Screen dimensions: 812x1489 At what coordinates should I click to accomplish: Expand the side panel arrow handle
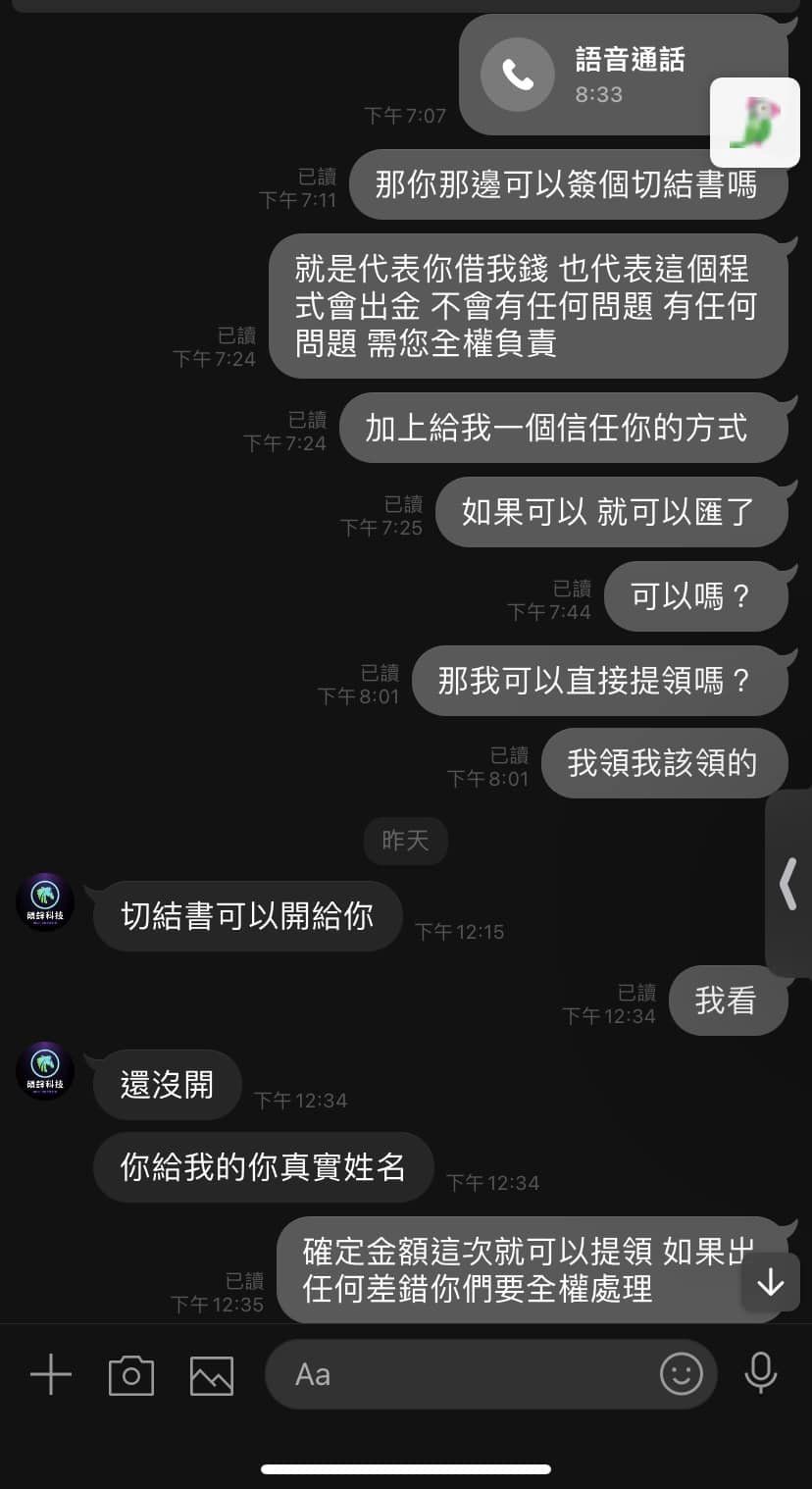coord(788,883)
